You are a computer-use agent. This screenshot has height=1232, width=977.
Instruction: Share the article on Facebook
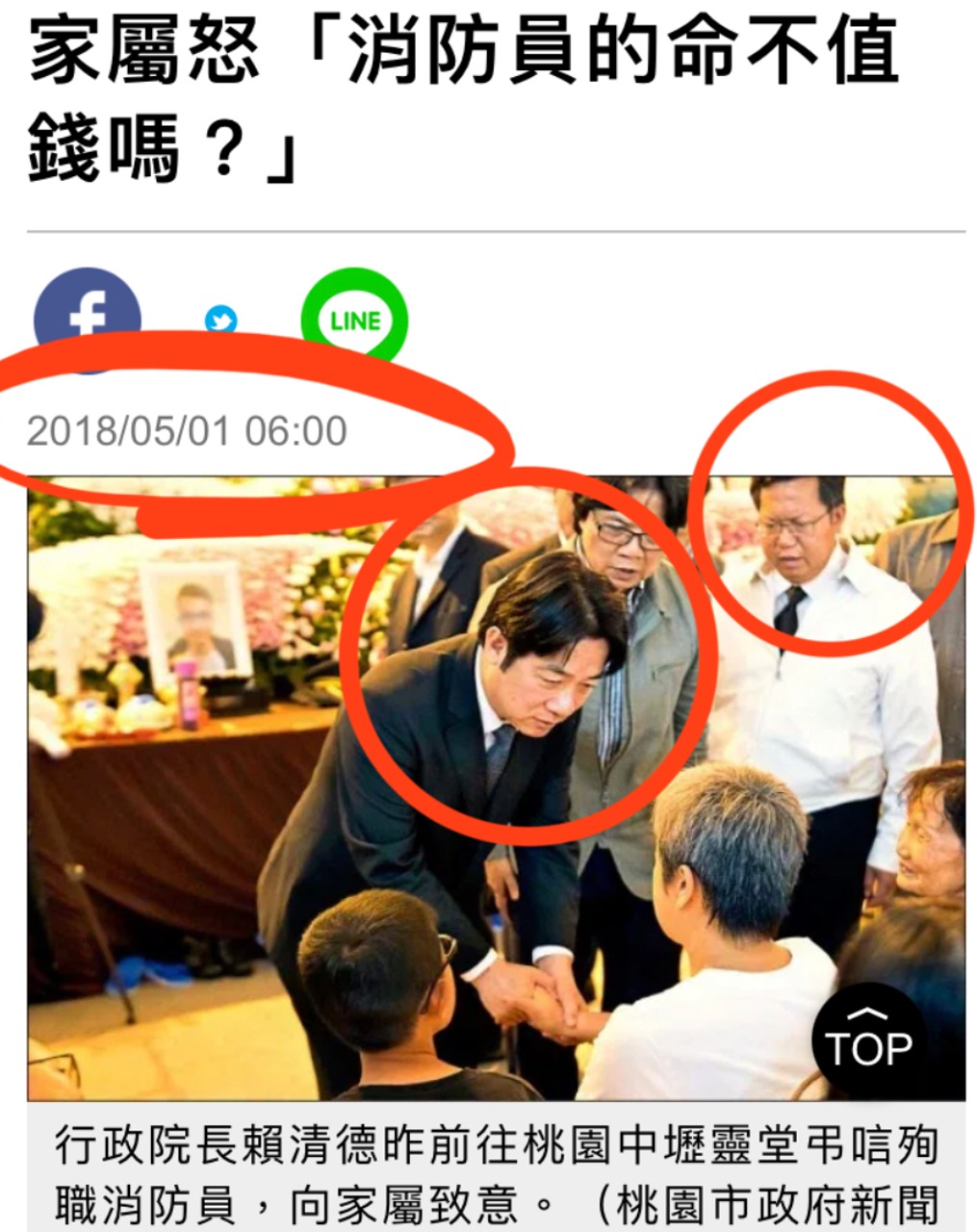point(88,316)
